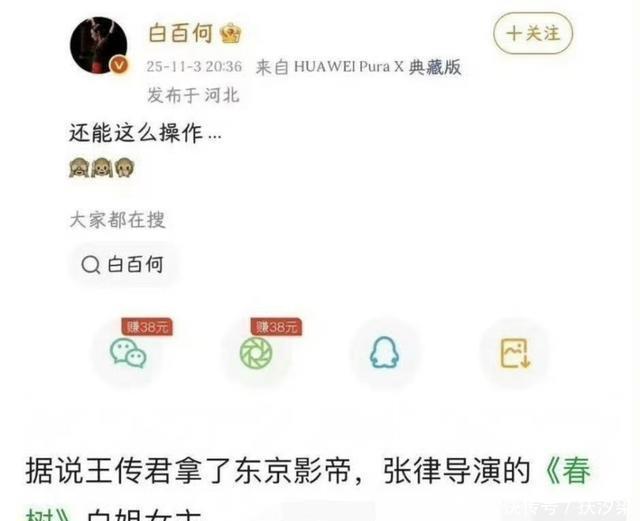Share the post to QQ

tap(384, 353)
